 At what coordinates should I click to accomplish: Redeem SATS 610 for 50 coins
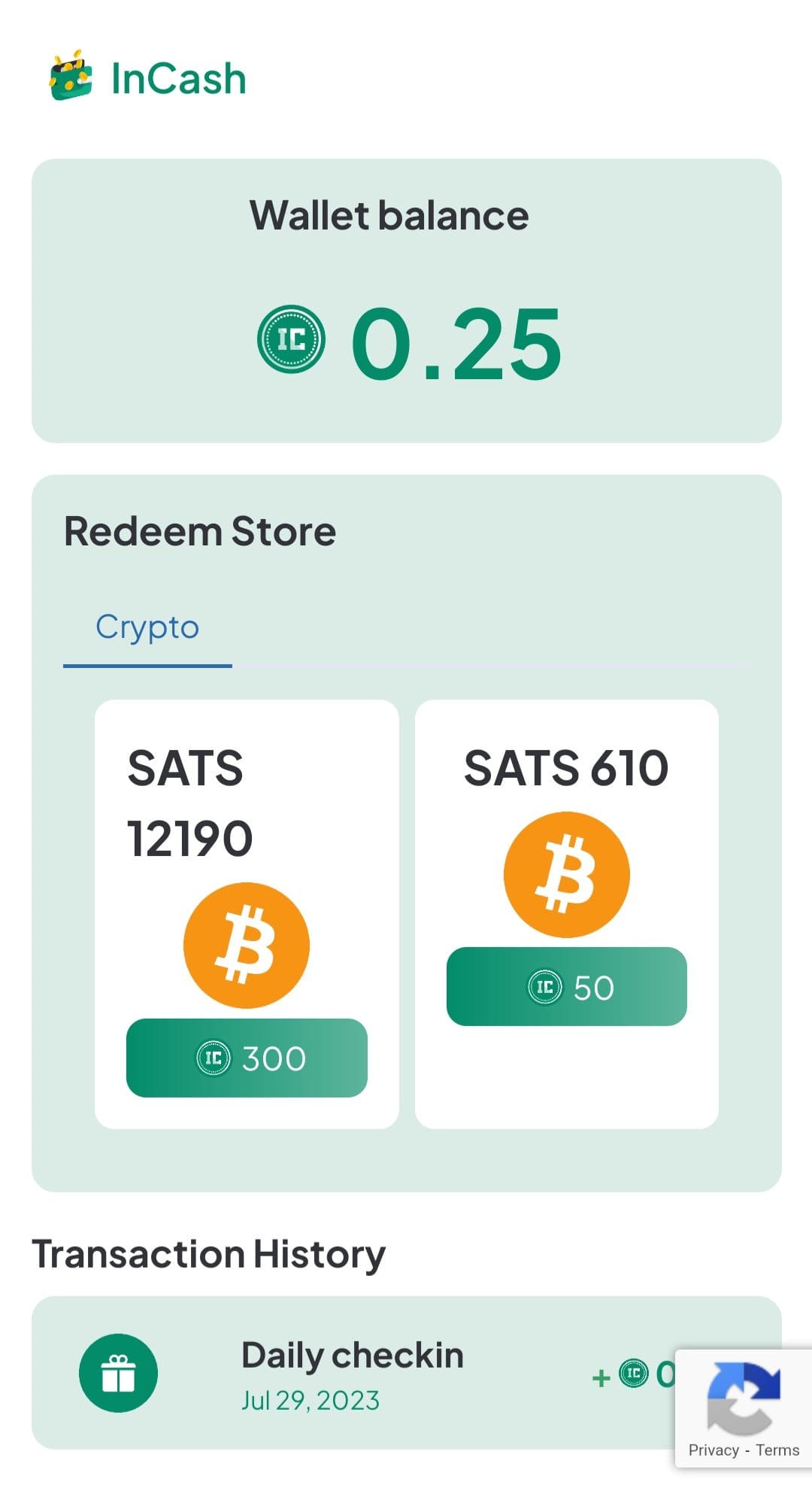[x=567, y=986]
